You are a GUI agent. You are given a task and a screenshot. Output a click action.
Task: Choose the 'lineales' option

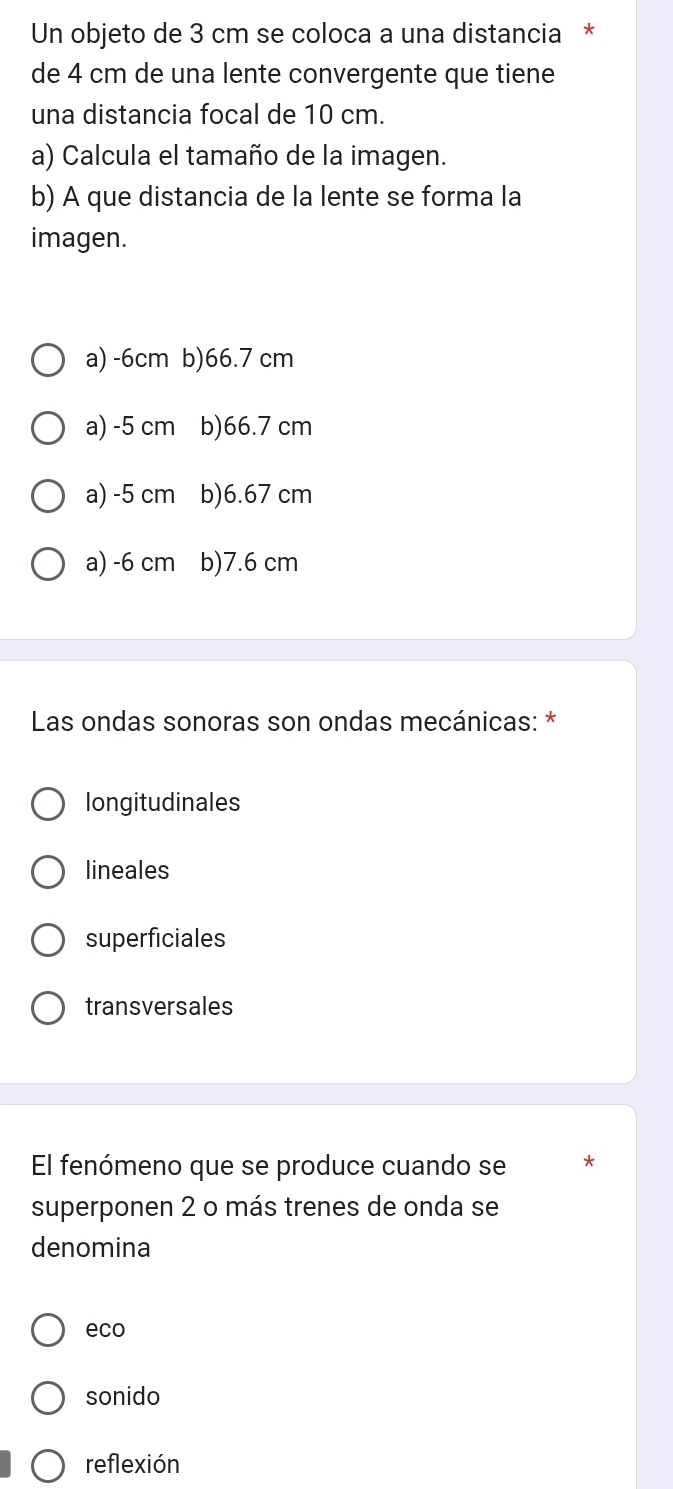[48, 871]
